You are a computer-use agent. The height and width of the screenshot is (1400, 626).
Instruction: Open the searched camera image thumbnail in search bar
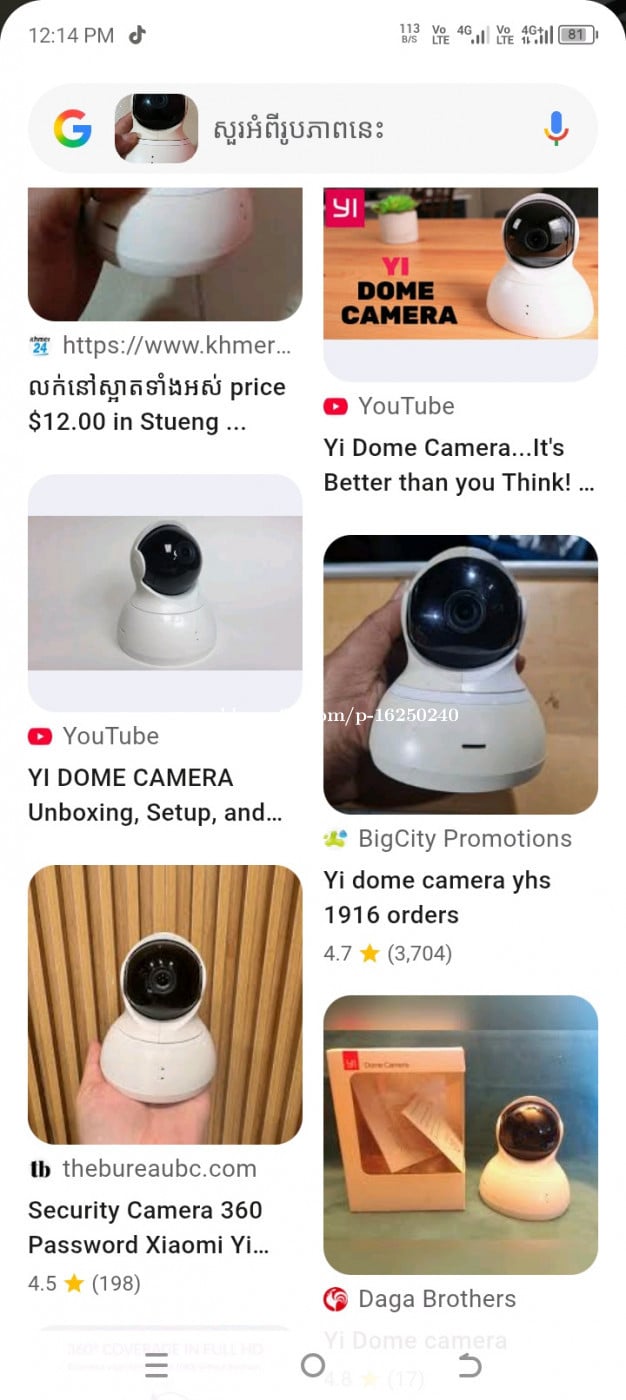pos(156,129)
